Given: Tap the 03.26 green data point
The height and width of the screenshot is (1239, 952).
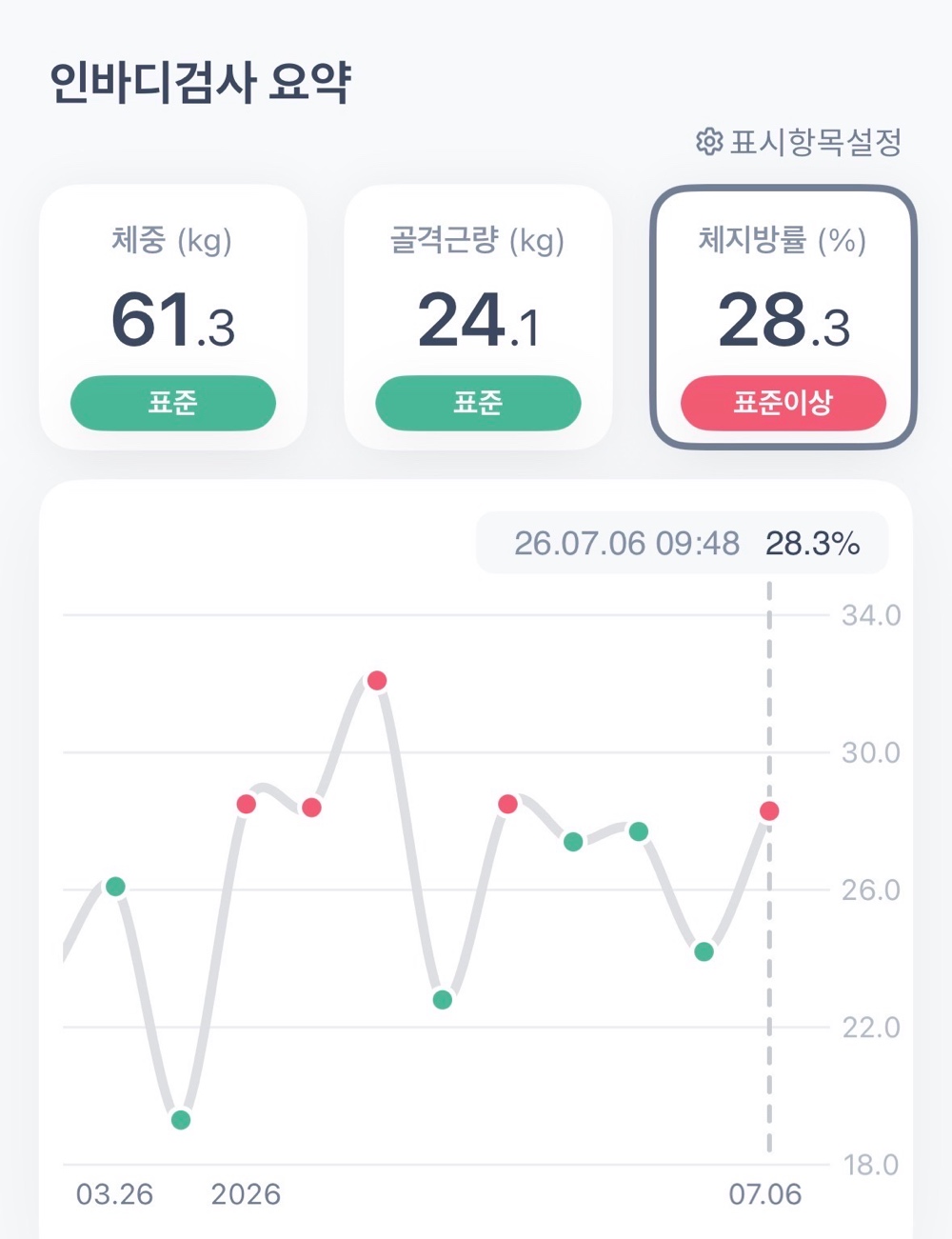Looking at the screenshot, I should point(115,887).
